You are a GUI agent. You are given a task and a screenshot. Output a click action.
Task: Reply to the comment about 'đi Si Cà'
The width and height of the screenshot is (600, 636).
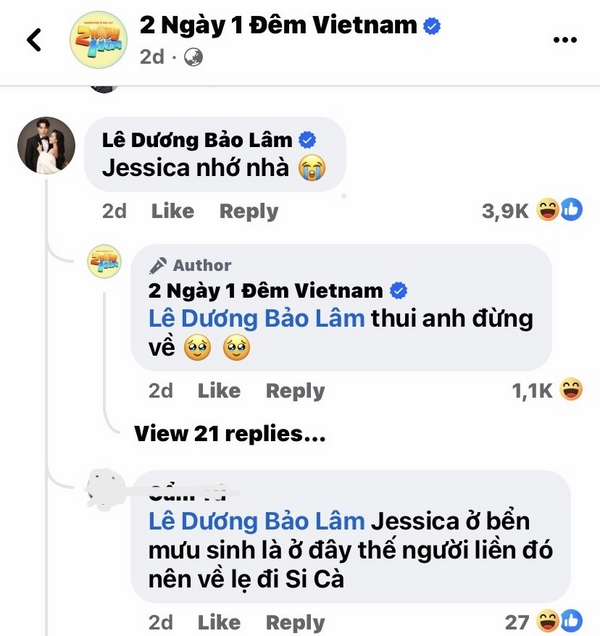(x=295, y=623)
